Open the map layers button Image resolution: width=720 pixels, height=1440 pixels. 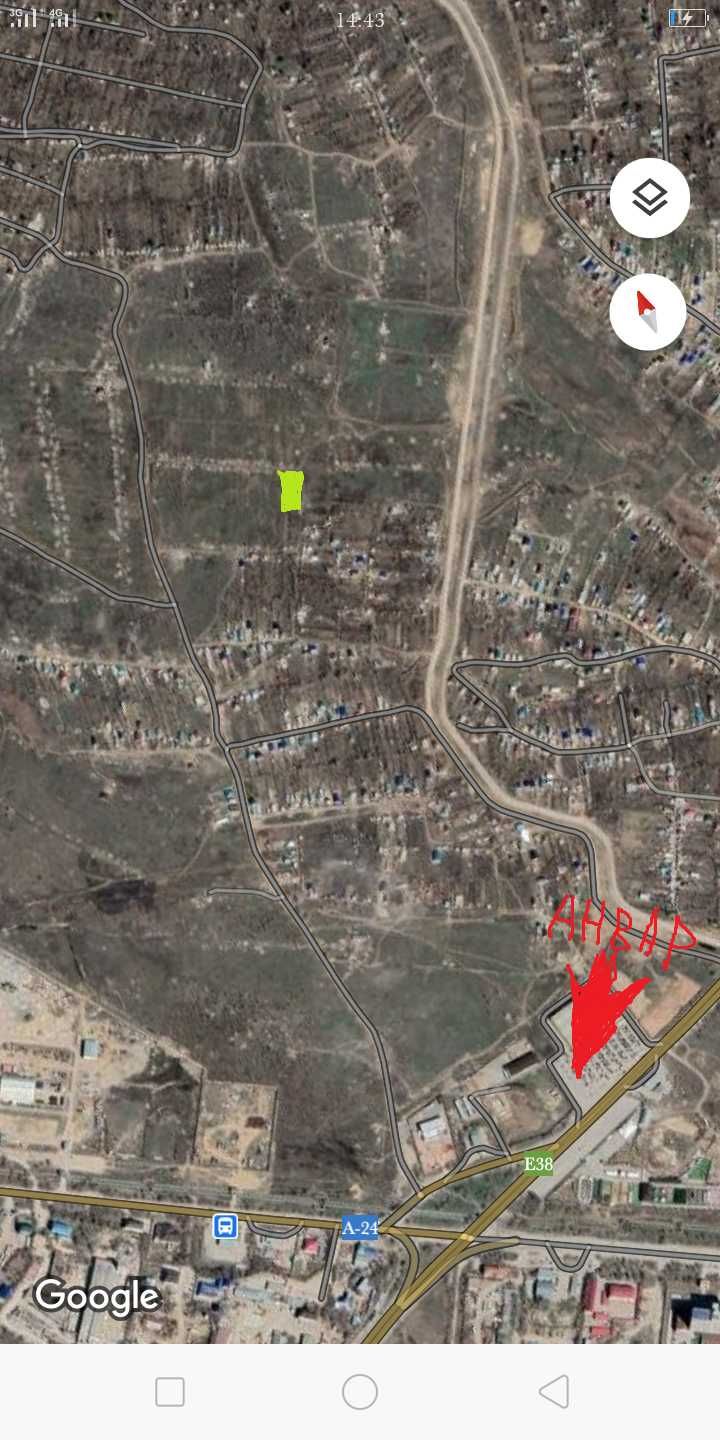(650, 198)
